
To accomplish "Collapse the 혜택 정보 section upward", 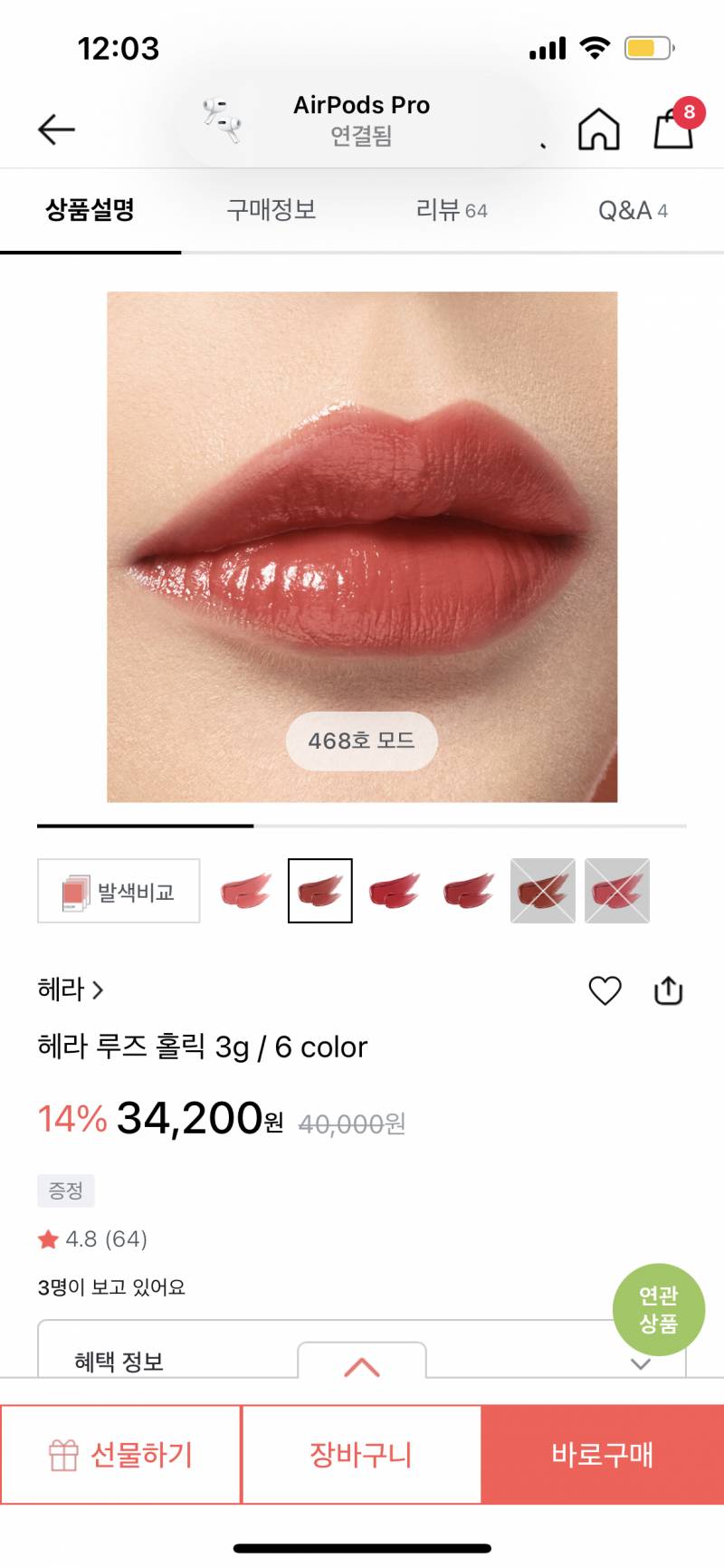I will click(x=361, y=1368).
